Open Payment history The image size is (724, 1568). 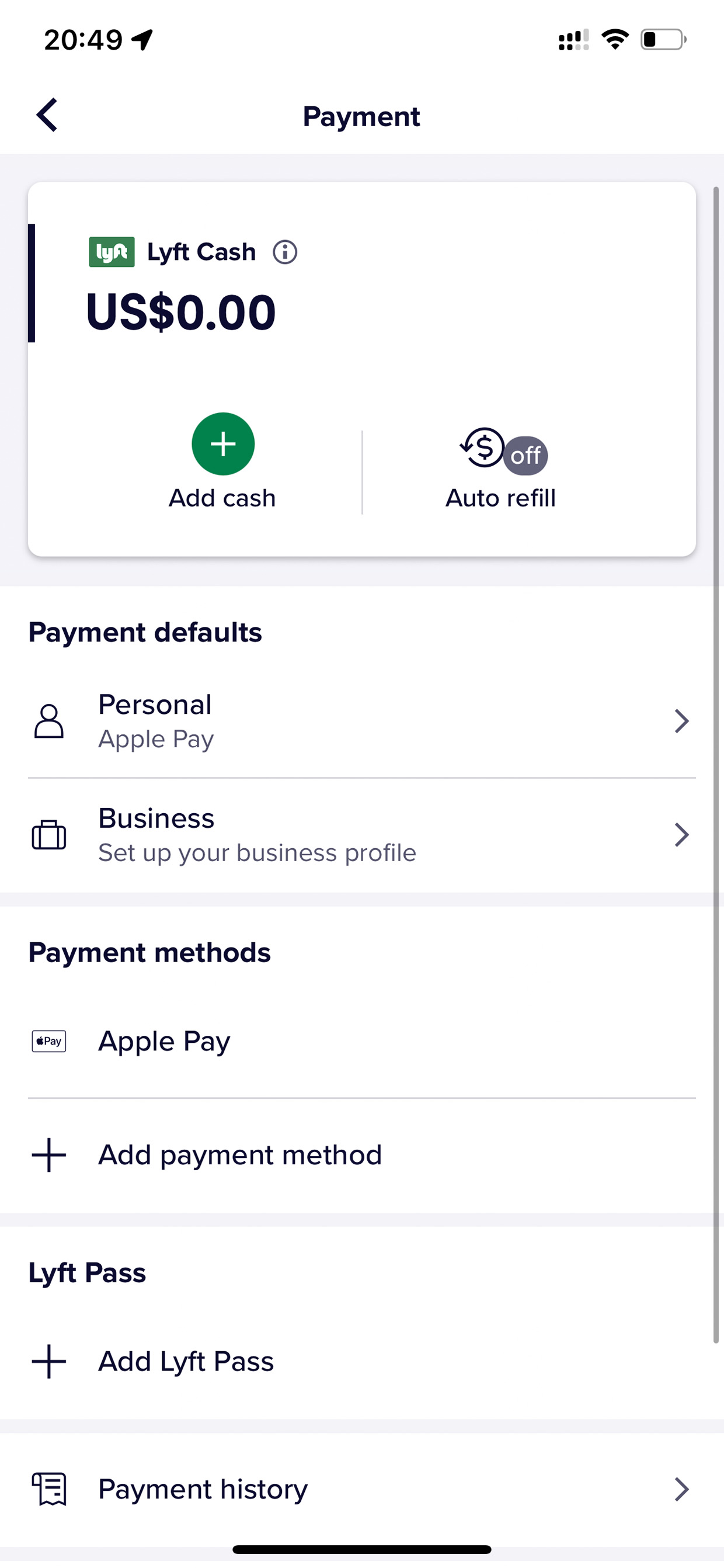click(362, 1490)
